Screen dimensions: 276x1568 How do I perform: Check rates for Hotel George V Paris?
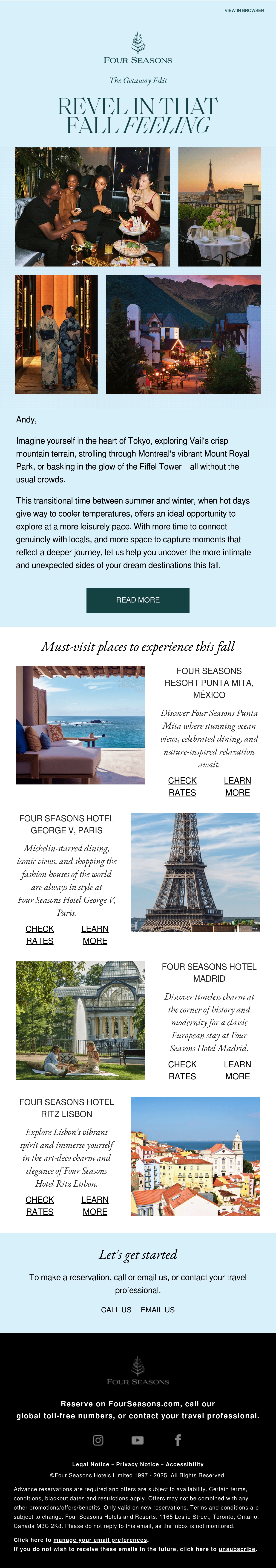(40, 935)
